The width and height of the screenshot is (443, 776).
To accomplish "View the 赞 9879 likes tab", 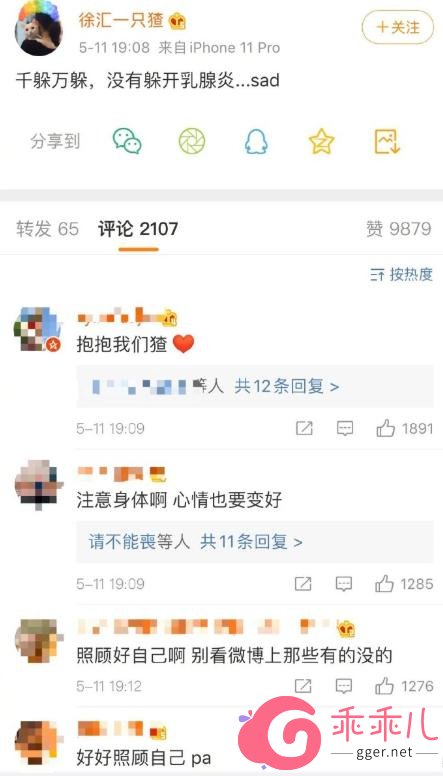I will (x=399, y=229).
